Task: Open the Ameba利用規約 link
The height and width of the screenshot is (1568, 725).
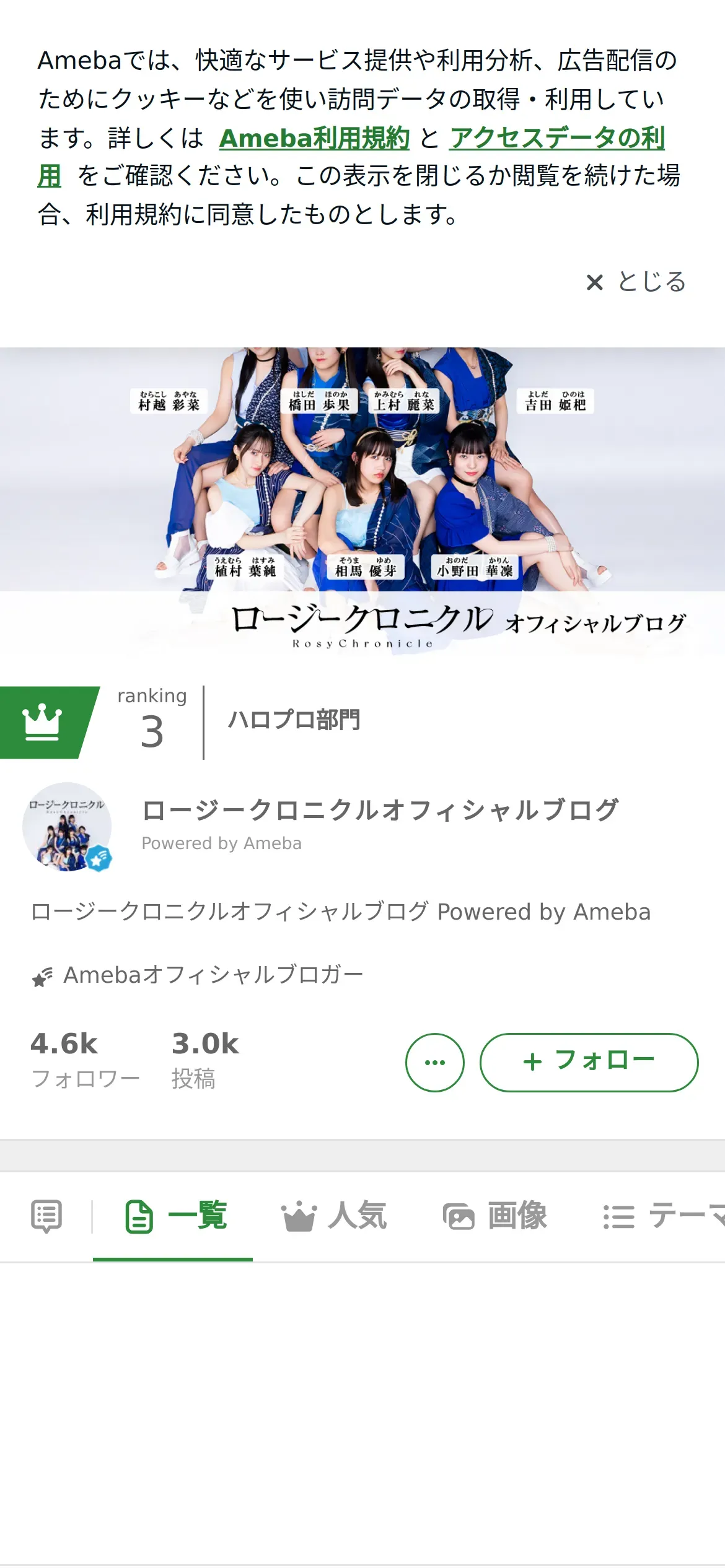Action: [x=314, y=138]
